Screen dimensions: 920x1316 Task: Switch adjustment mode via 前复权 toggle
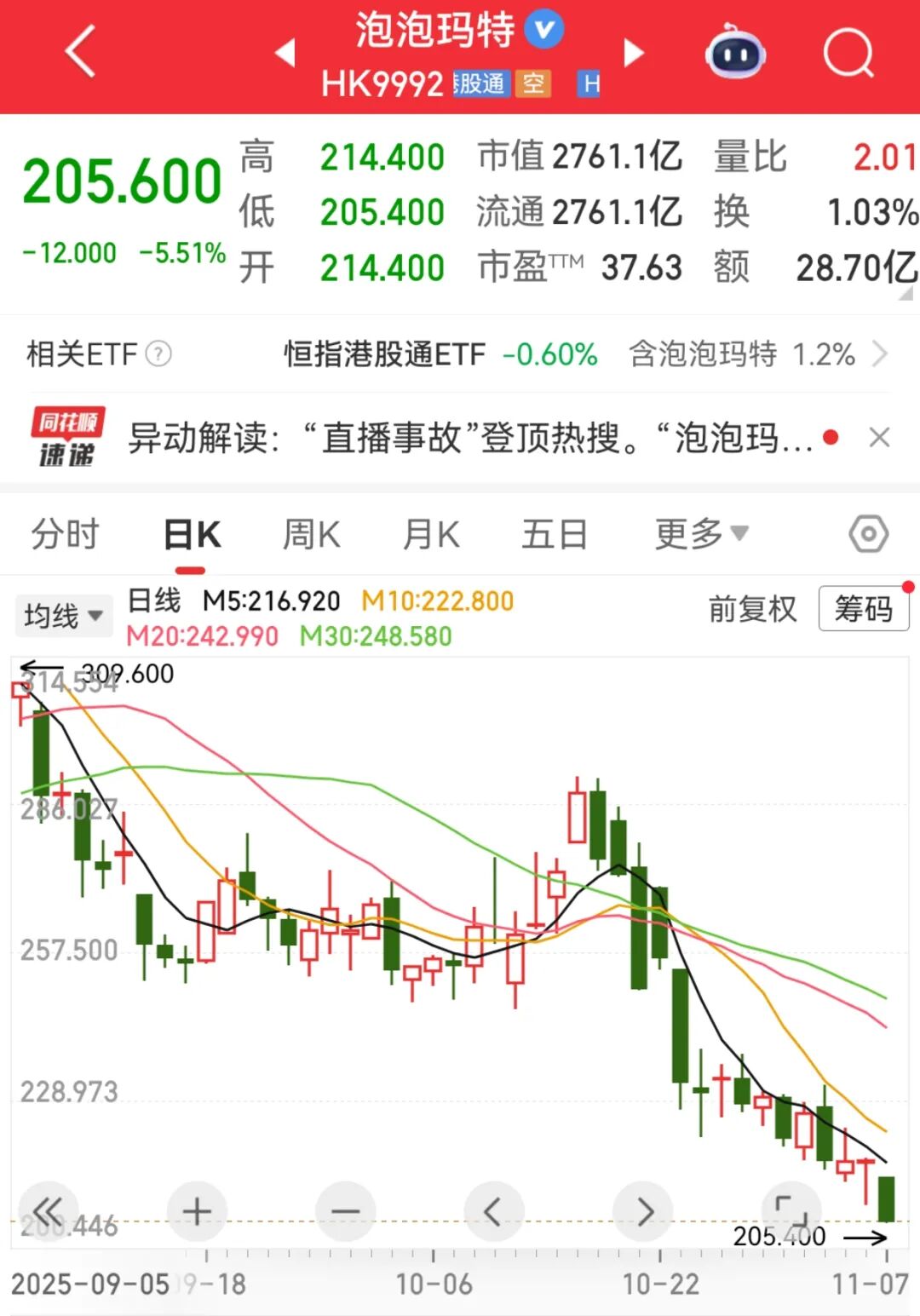(x=752, y=609)
